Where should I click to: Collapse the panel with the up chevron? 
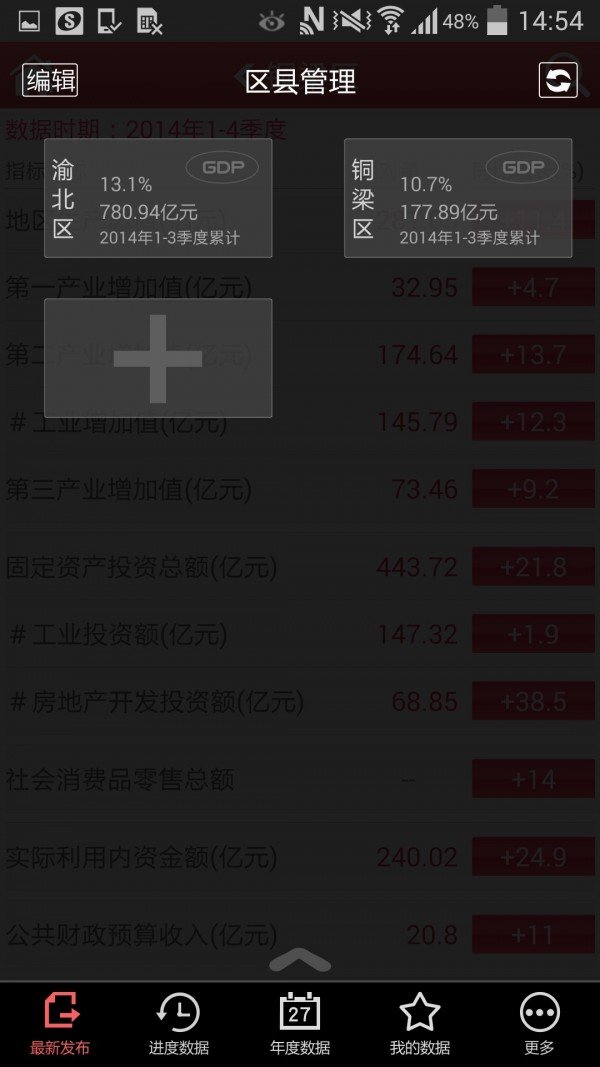coord(300,962)
